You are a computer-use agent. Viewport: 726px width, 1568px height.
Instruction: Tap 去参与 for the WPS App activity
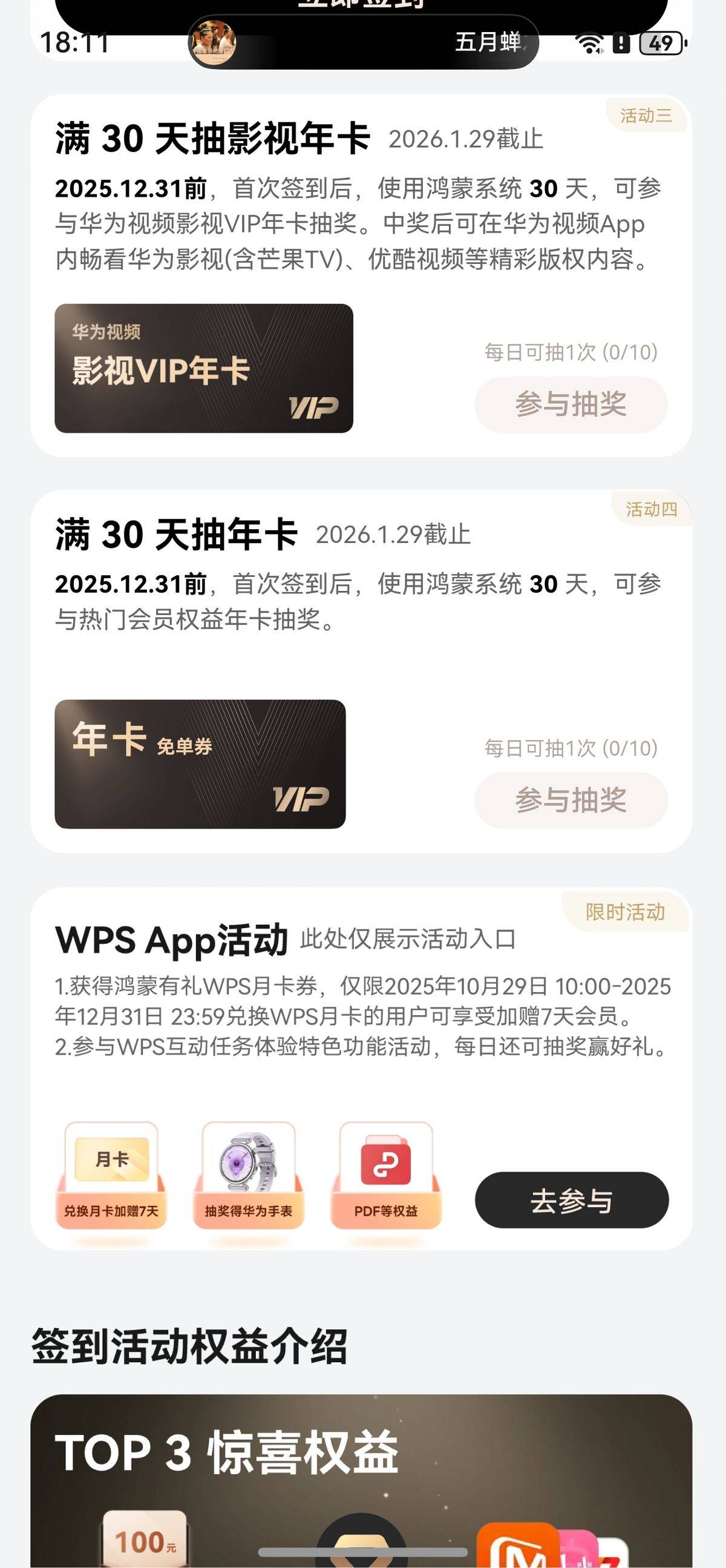(x=571, y=1200)
